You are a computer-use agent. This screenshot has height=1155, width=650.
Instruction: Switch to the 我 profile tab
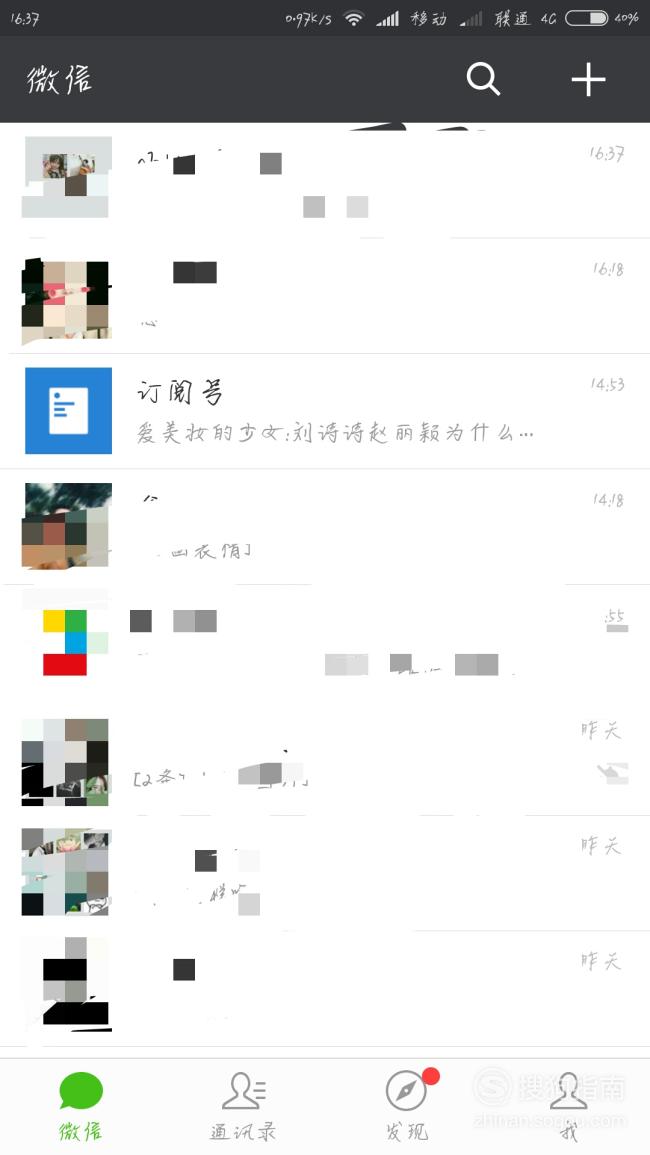coord(569,1107)
